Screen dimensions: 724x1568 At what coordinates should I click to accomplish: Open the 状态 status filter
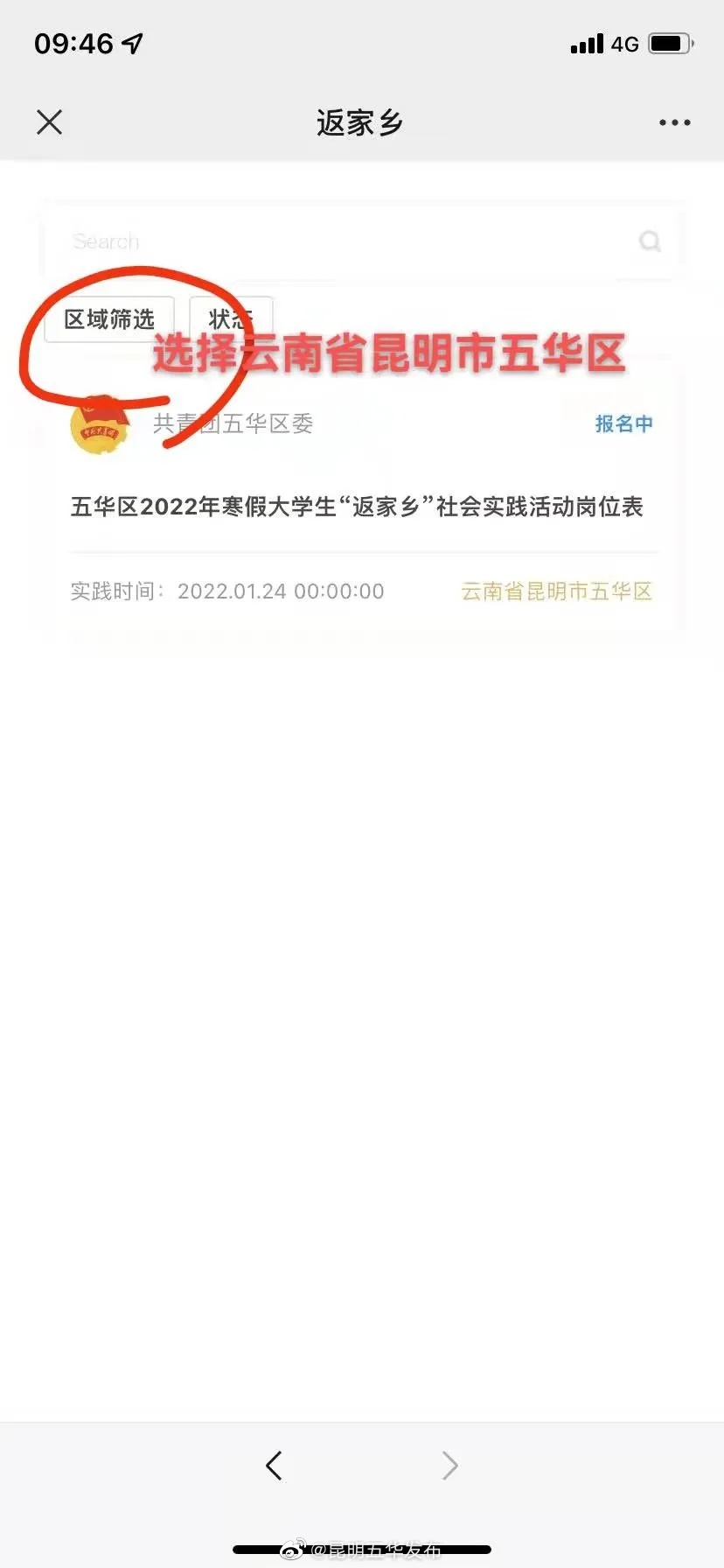pyautogui.click(x=229, y=318)
